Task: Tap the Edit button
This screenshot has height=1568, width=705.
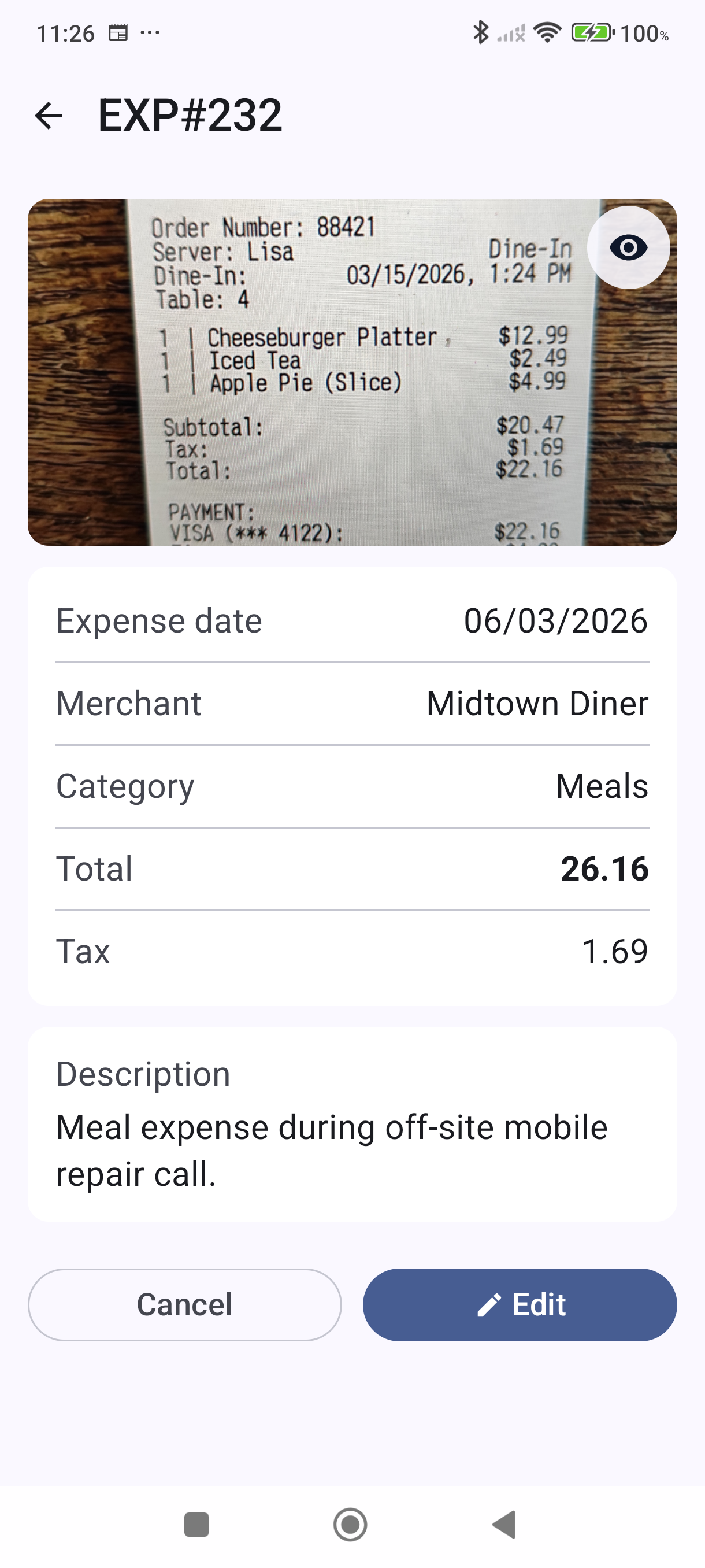Action: [x=522, y=1304]
